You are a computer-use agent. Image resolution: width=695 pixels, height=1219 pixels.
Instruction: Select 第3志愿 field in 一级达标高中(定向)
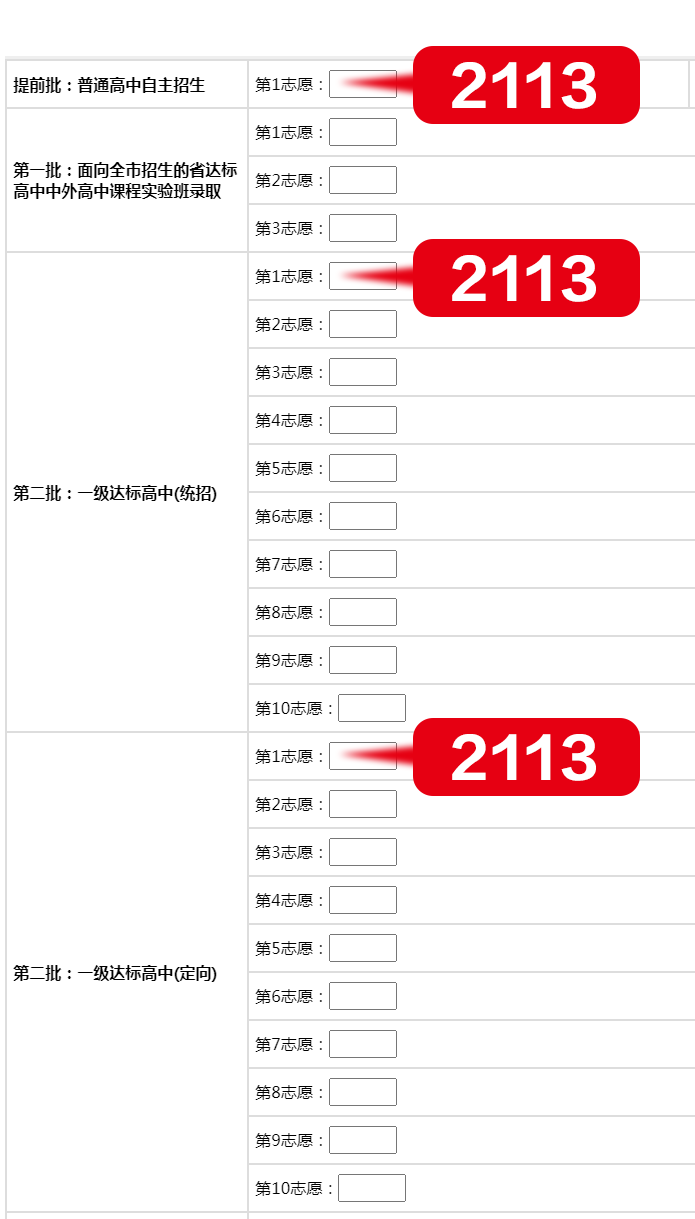[x=363, y=852]
